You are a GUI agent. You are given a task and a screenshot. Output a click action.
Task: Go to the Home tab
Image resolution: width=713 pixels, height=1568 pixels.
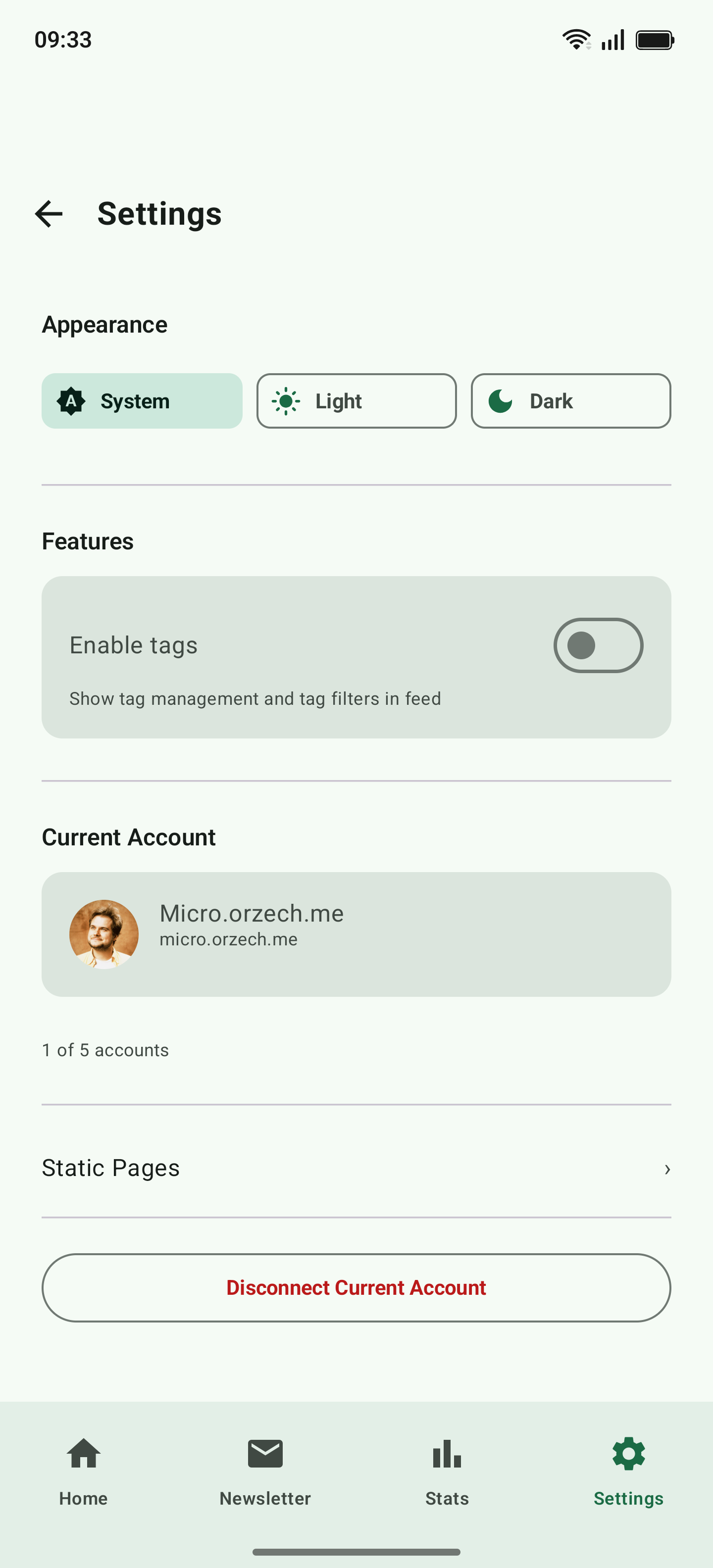(83, 1470)
